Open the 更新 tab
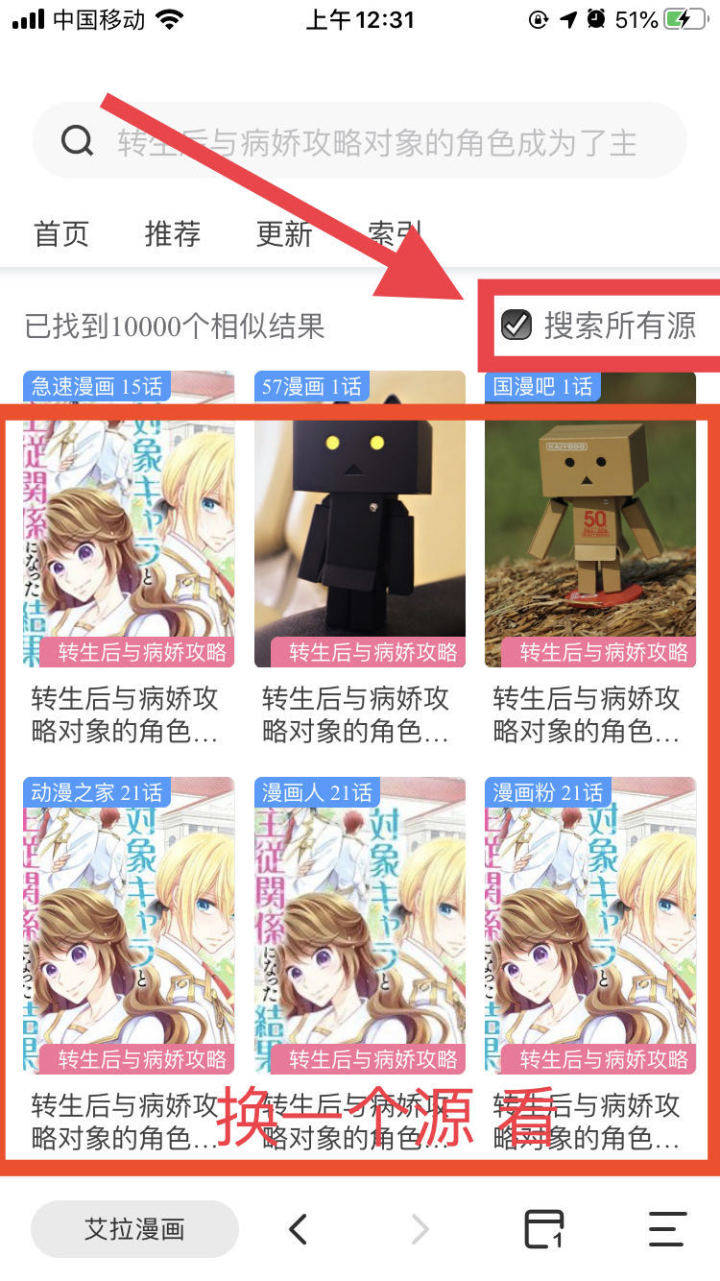 pos(283,234)
